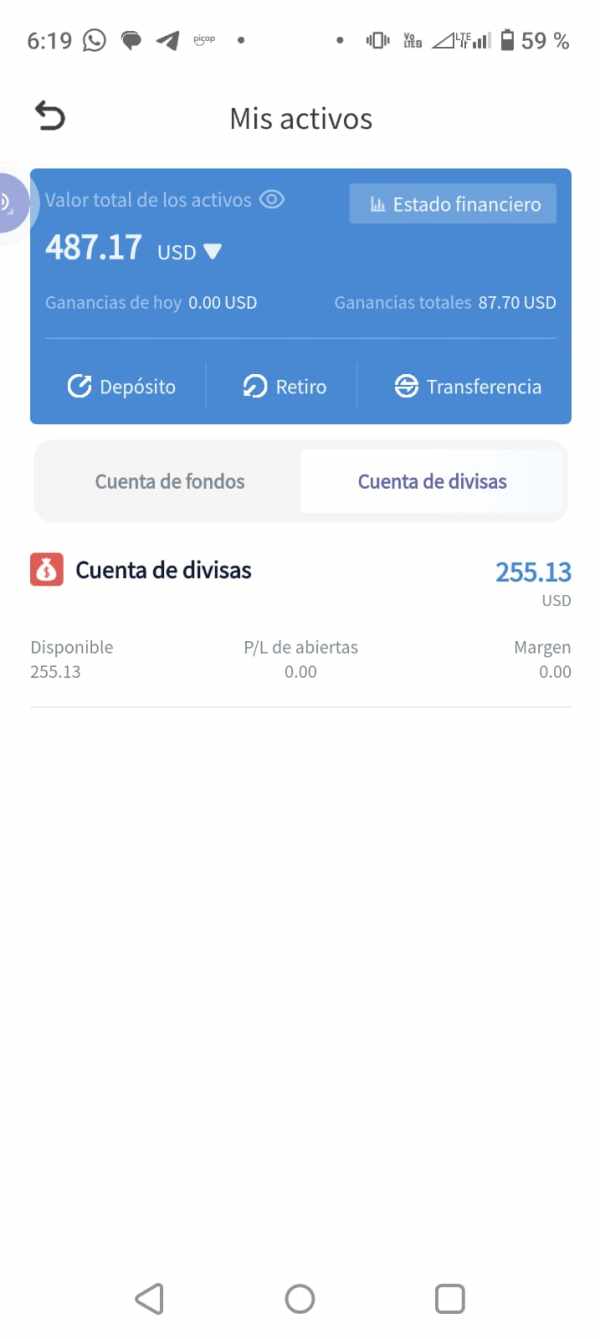The width and height of the screenshot is (600, 1339).
Task: Hide total asset value with eye icon
Action: pos(272,200)
